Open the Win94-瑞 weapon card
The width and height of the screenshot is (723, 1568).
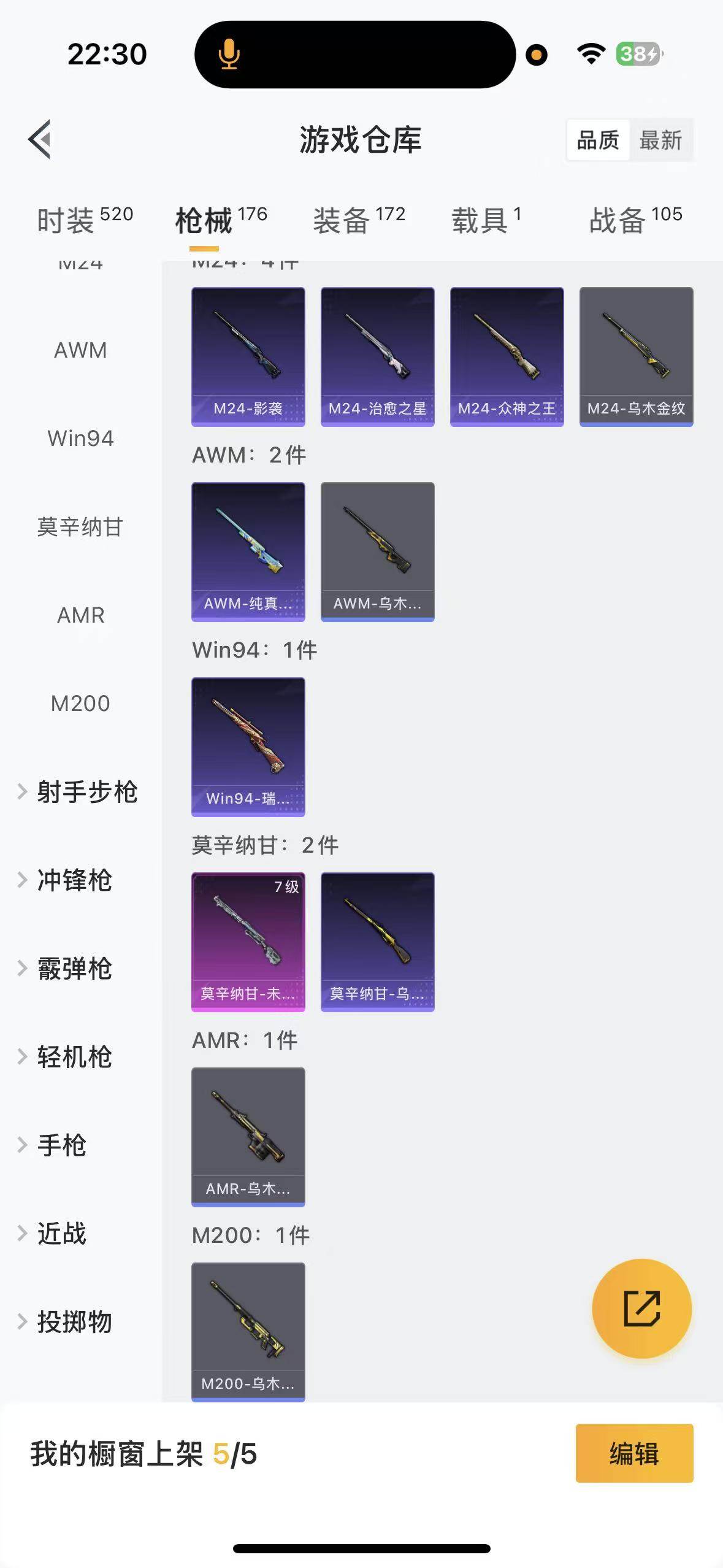point(248,747)
